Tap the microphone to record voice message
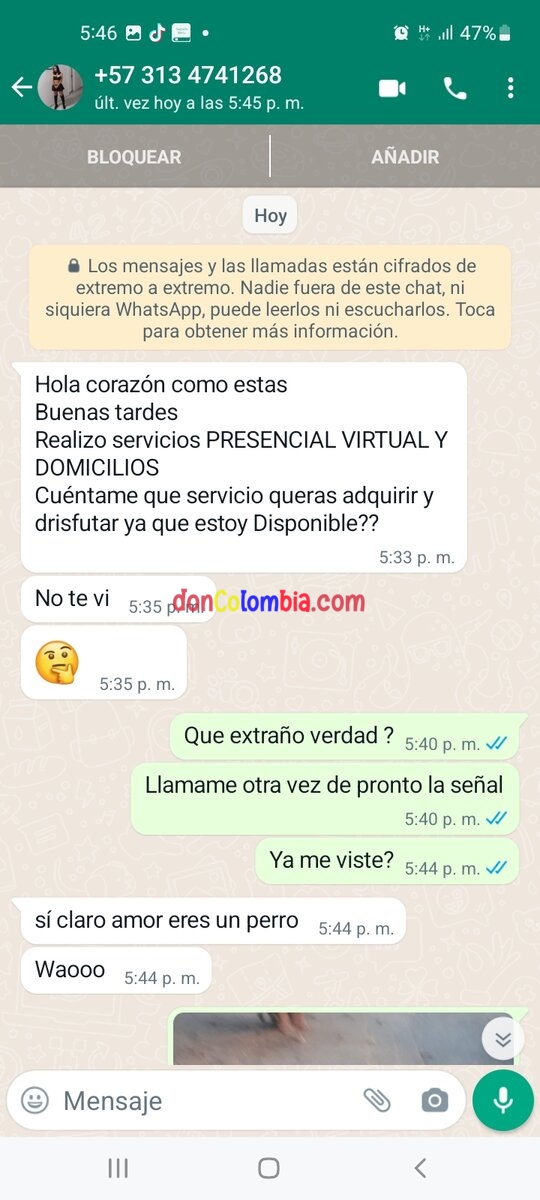 [503, 1101]
